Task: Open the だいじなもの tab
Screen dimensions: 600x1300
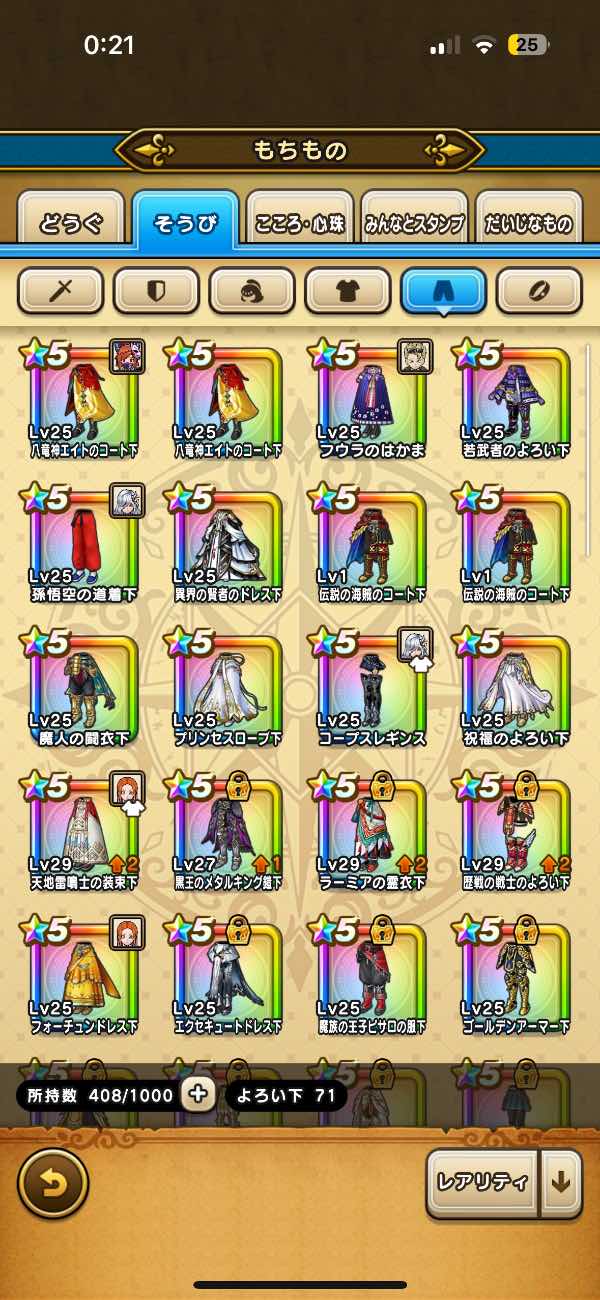Action: 529,221
